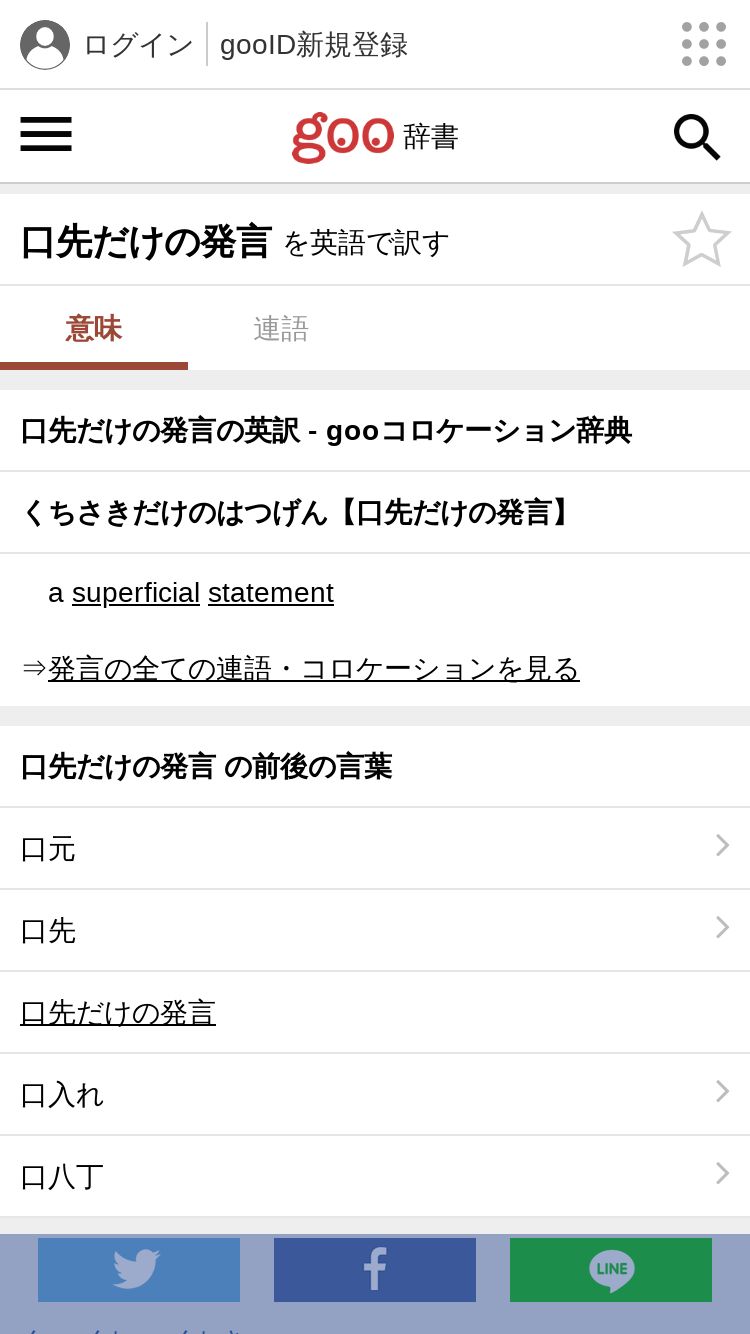Switch to the 連語 tab

(x=281, y=328)
